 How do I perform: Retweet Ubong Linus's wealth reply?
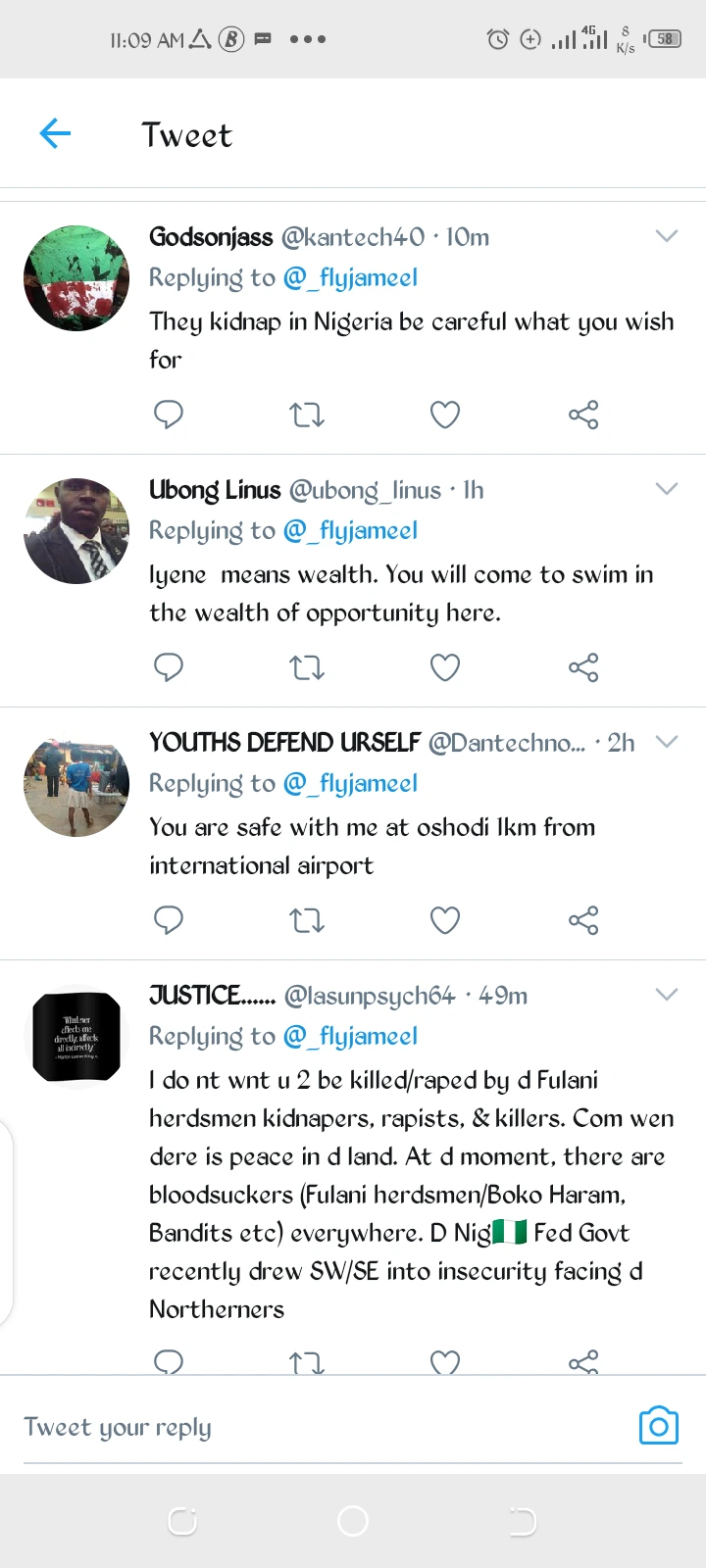[307, 667]
